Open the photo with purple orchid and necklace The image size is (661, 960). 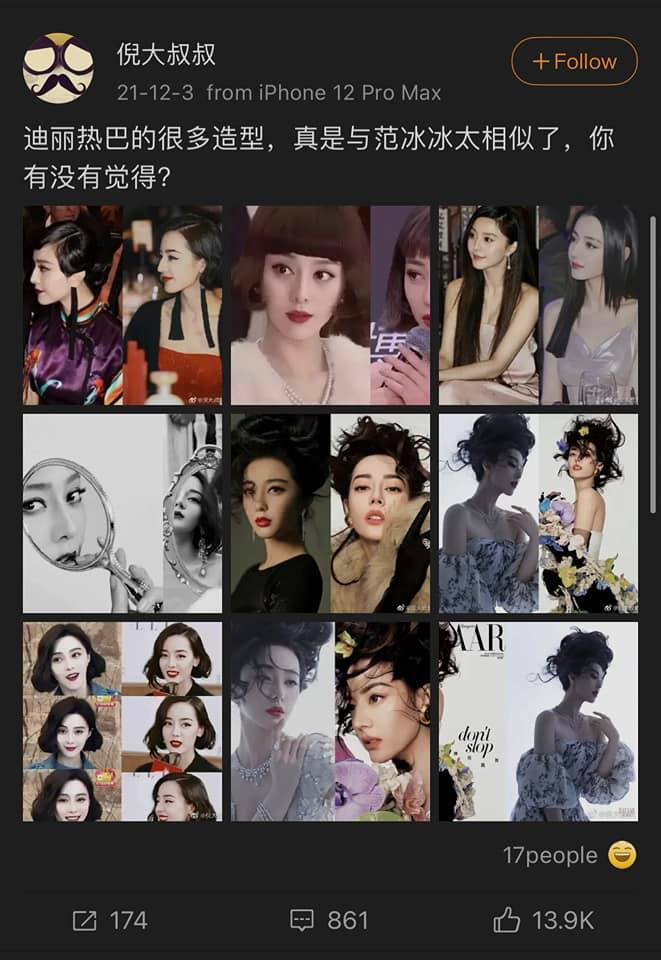point(330,721)
